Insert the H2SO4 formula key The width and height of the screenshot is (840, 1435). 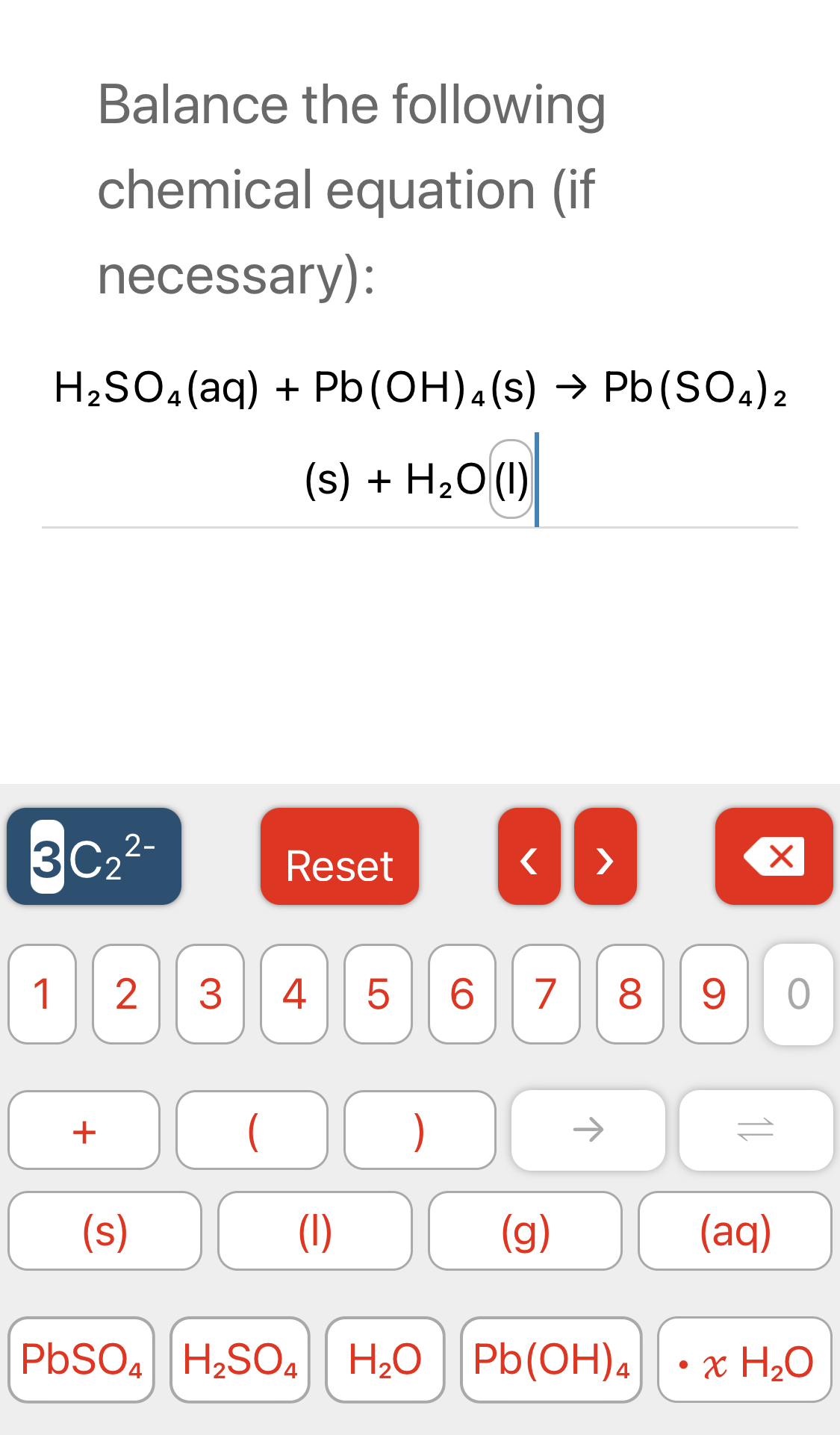click(240, 1359)
